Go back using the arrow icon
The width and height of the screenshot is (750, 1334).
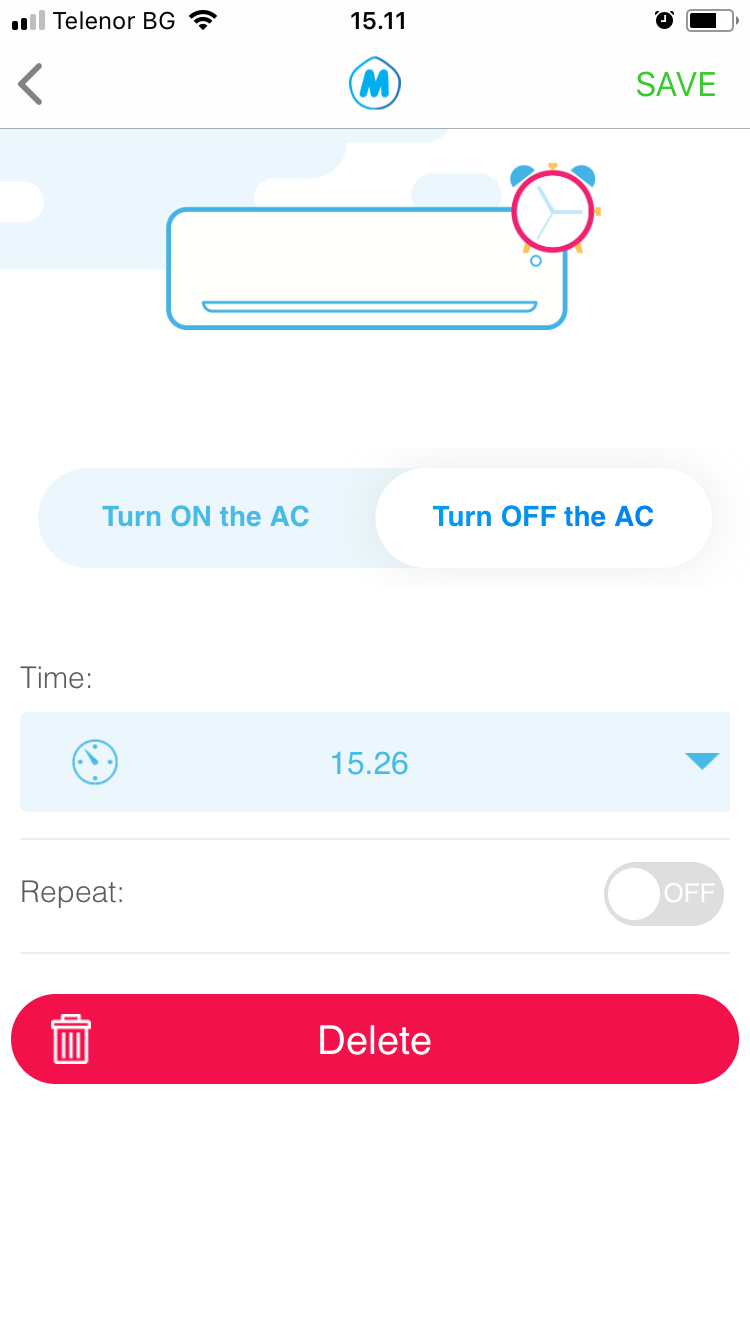click(x=31, y=84)
